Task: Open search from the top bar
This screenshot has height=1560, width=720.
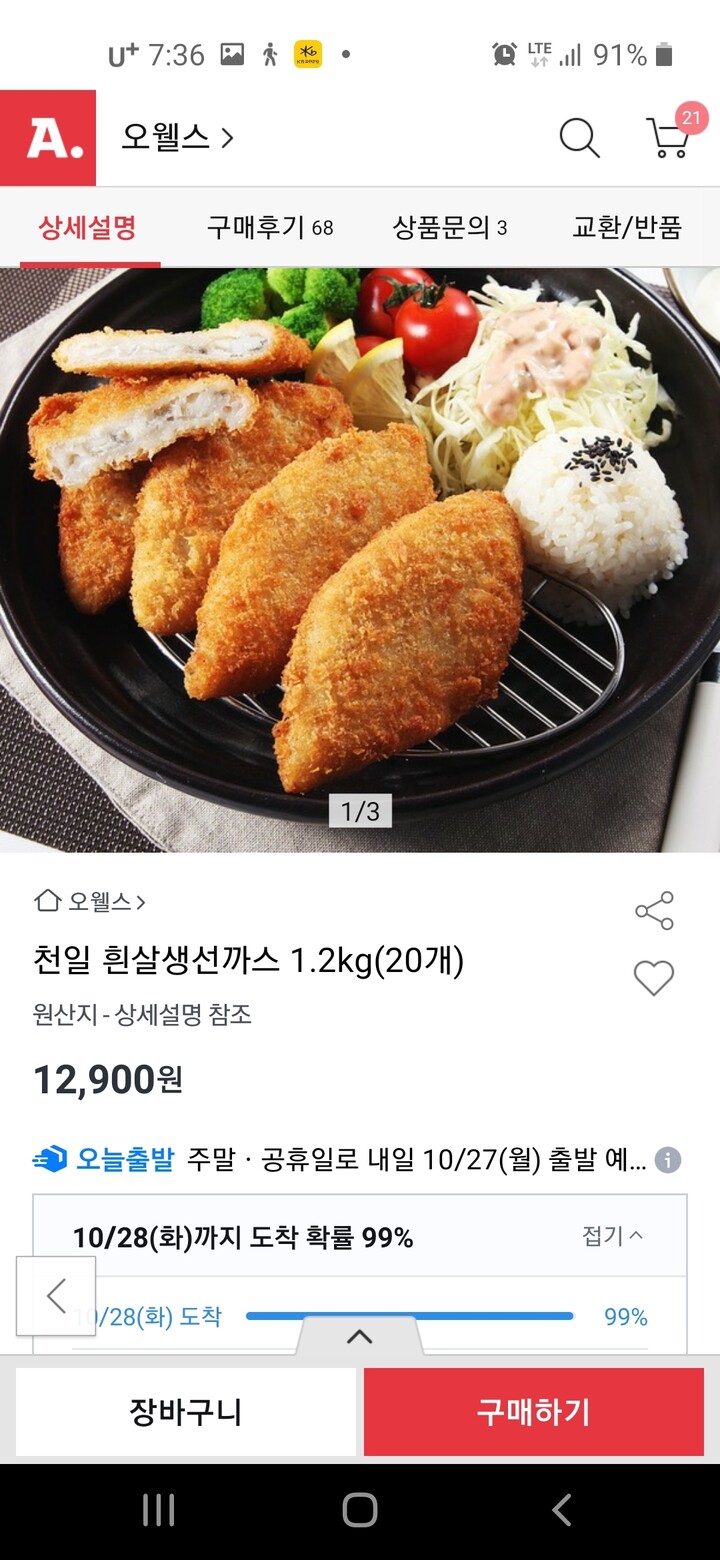Action: pos(578,139)
